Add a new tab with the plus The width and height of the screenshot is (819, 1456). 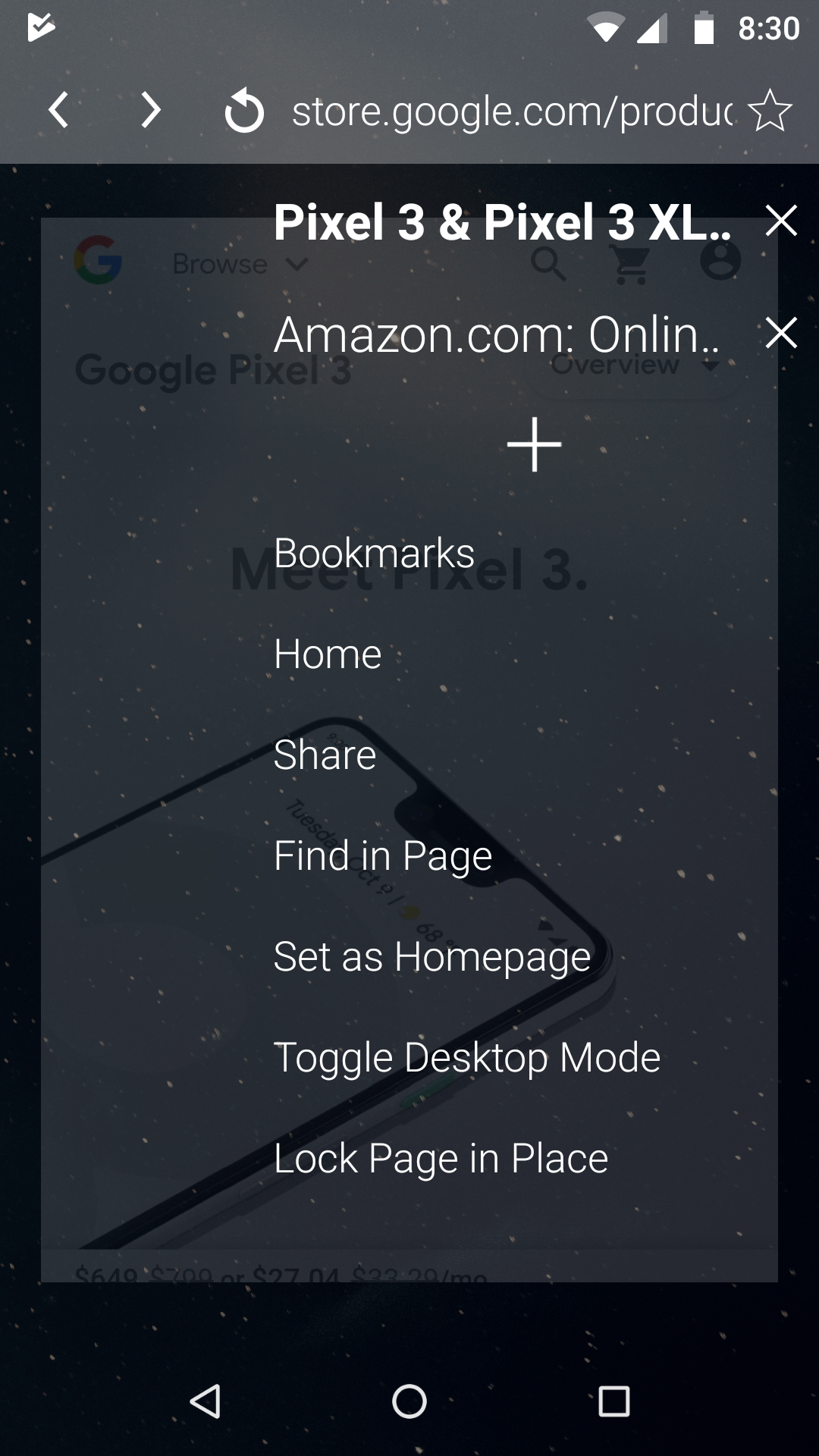[535, 444]
